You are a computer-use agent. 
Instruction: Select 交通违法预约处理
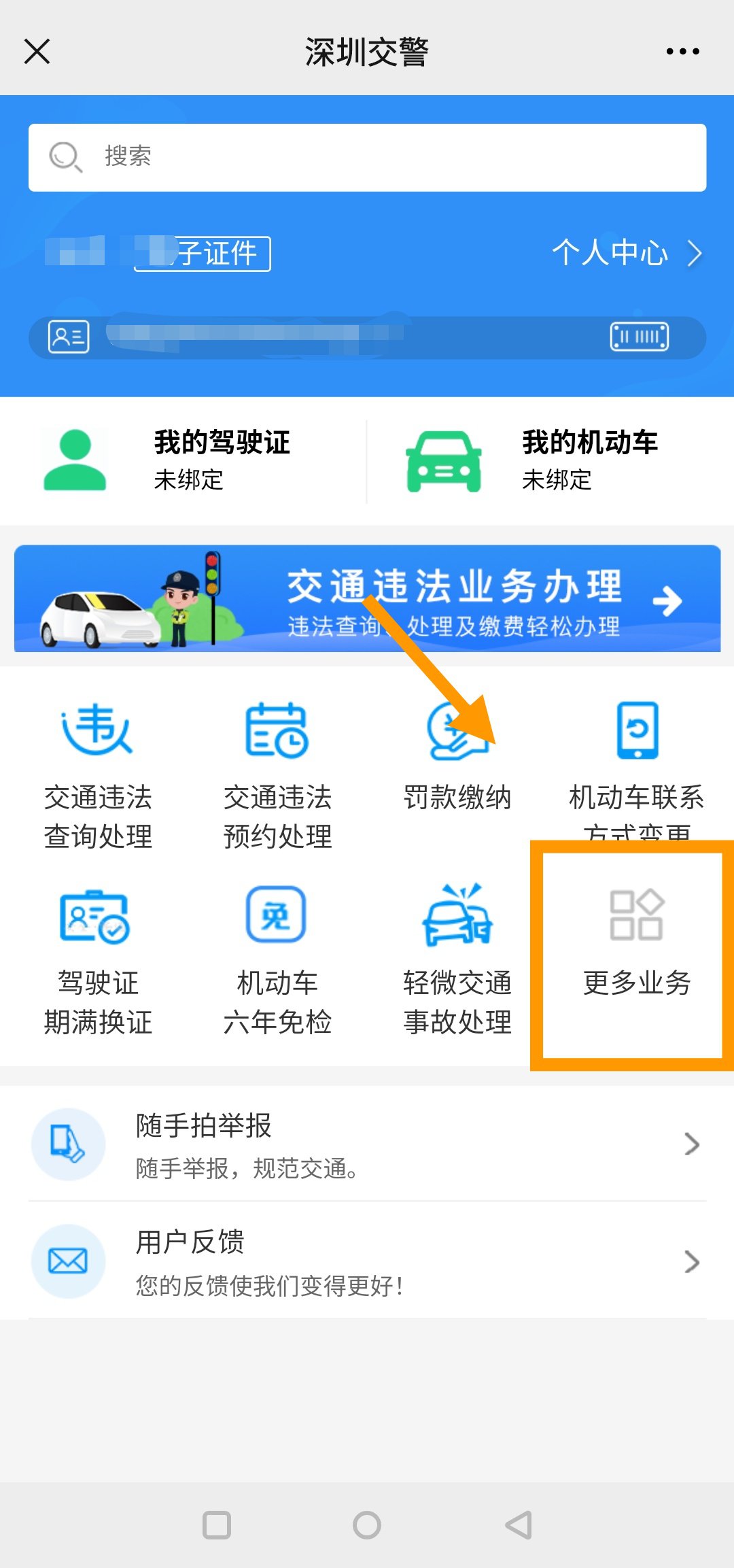click(x=277, y=775)
